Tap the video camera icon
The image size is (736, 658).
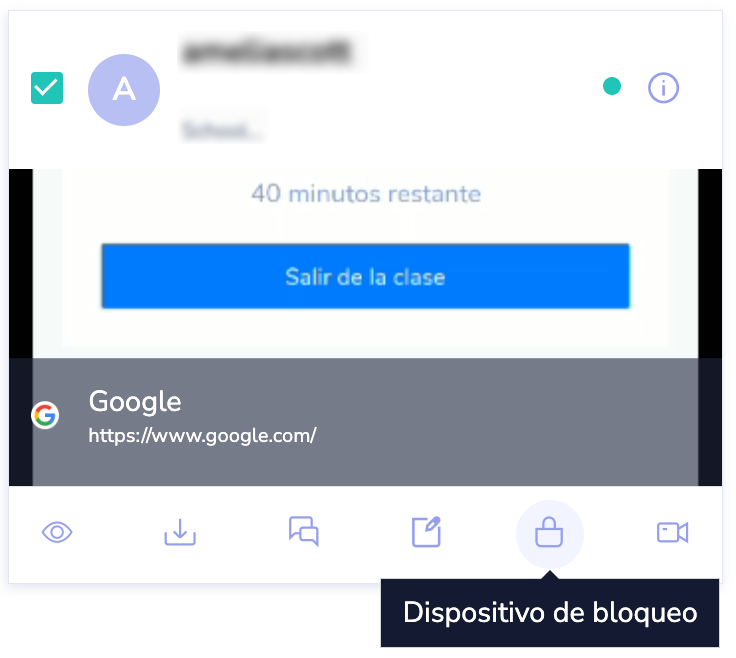[x=672, y=532]
